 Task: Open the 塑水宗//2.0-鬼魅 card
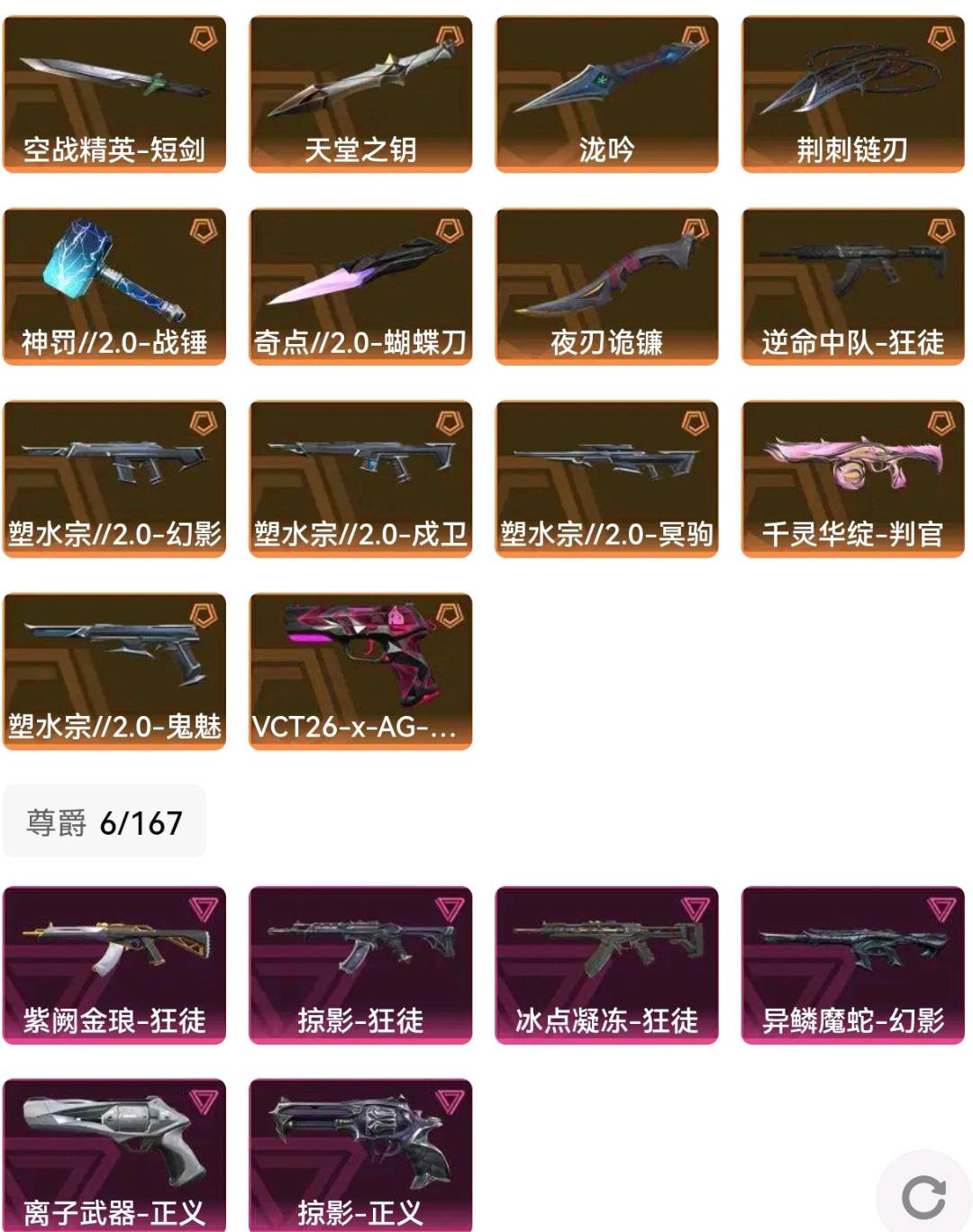(114, 671)
